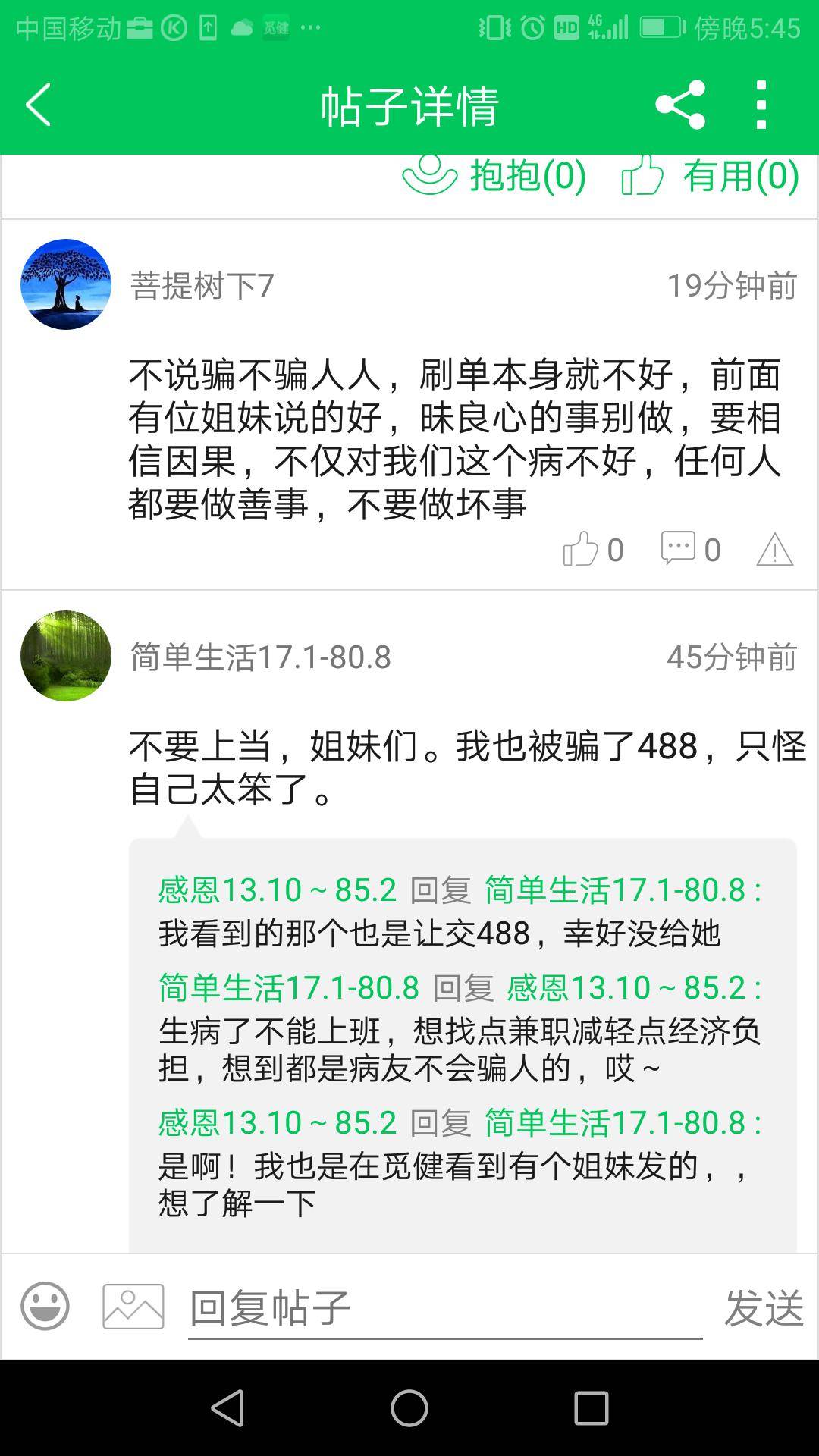Screen dimensions: 819x1456
Task: Focus the 回复帖子 reply field
Action: click(444, 1307)
